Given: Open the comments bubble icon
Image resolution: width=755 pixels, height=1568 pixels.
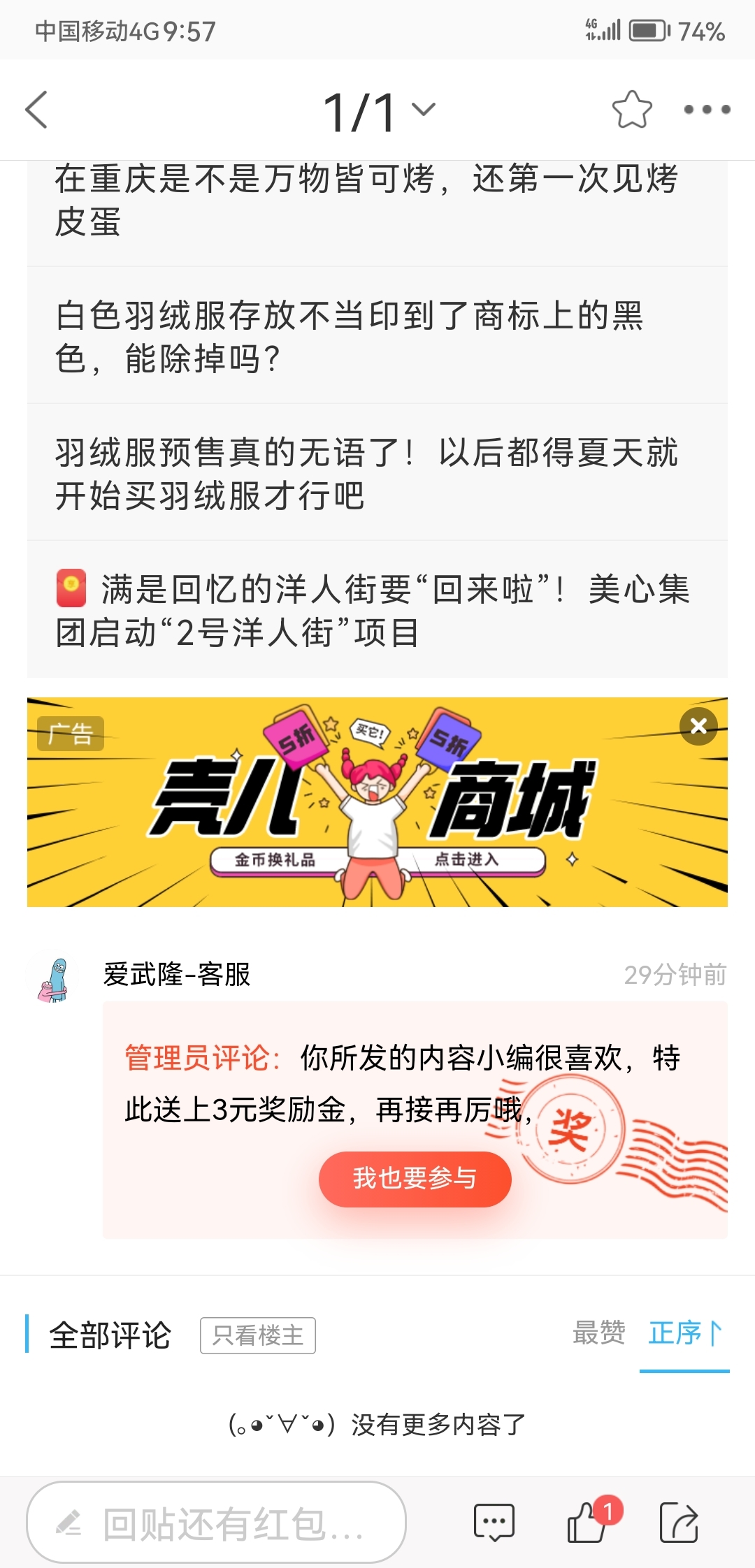Looking at the screenshot, I should tap(494, 1523).
